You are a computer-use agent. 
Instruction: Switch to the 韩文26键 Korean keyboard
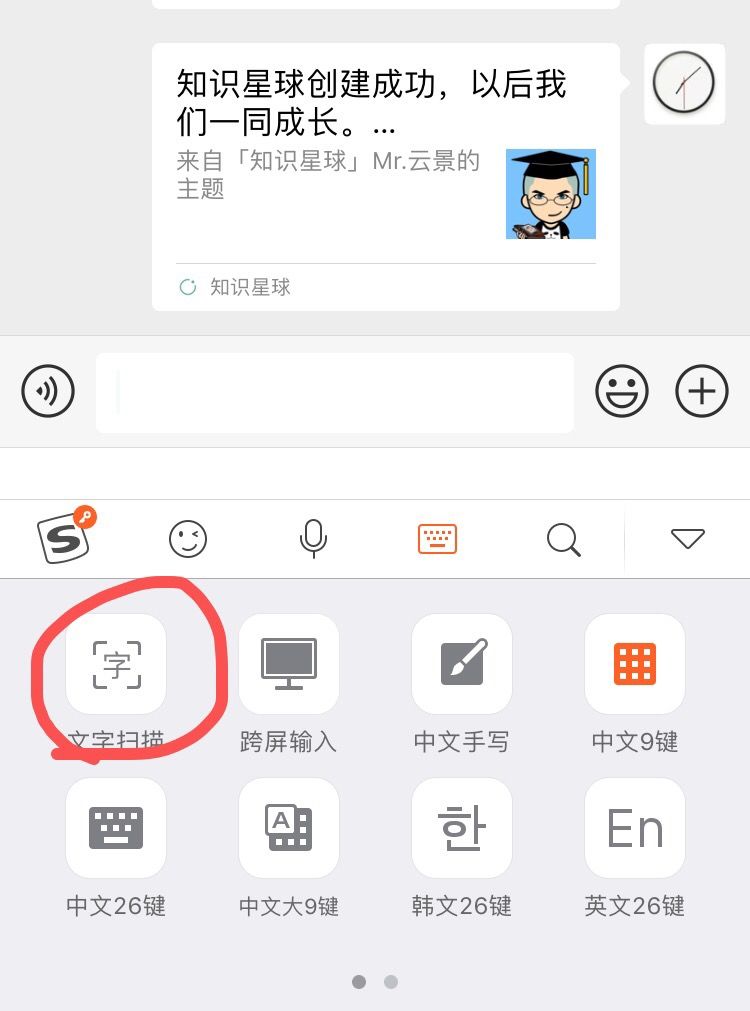tap(462, 828)
